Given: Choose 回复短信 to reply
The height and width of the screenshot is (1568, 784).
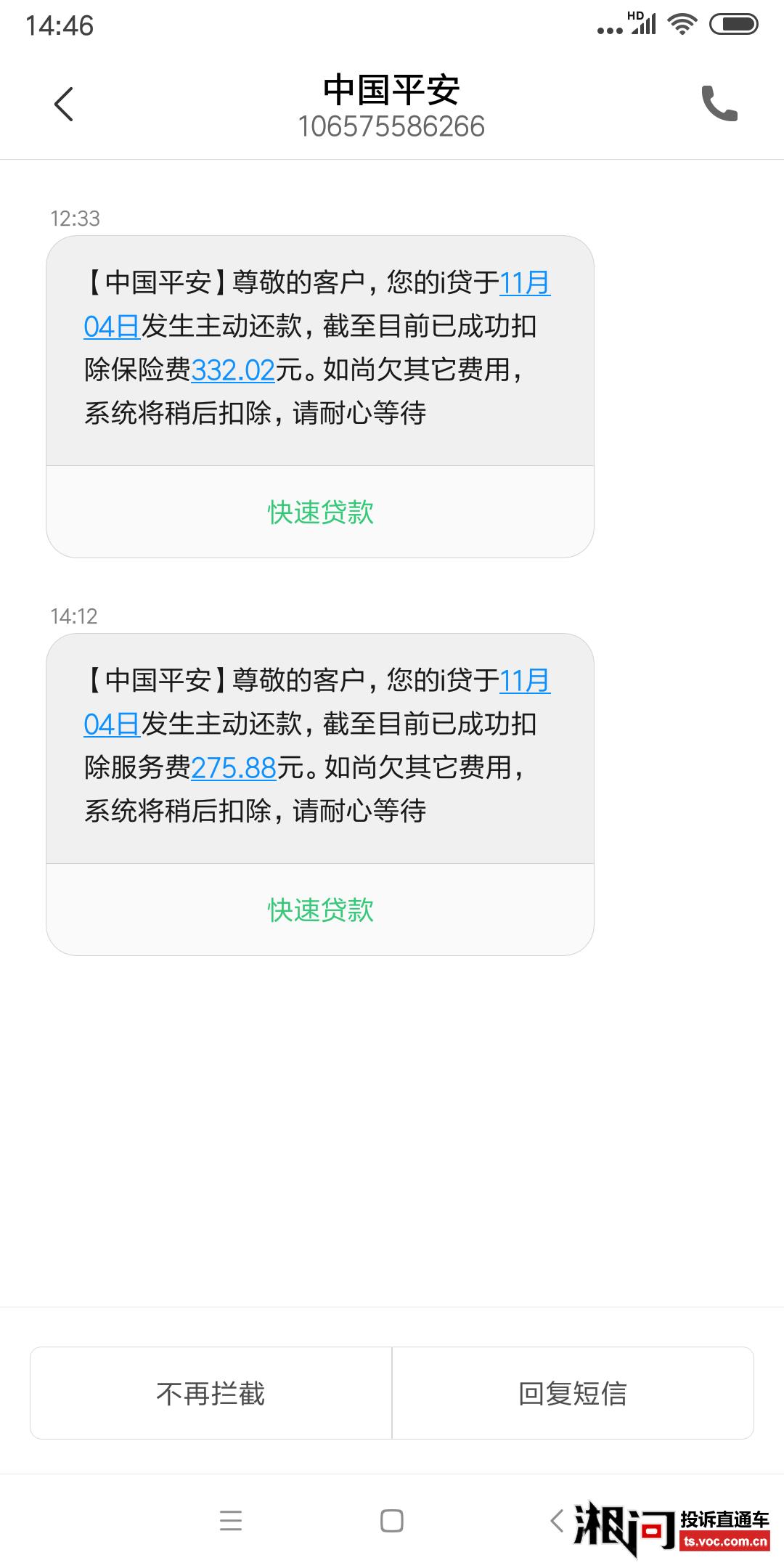Looking at the screenshot, I should pos(573,1394).
